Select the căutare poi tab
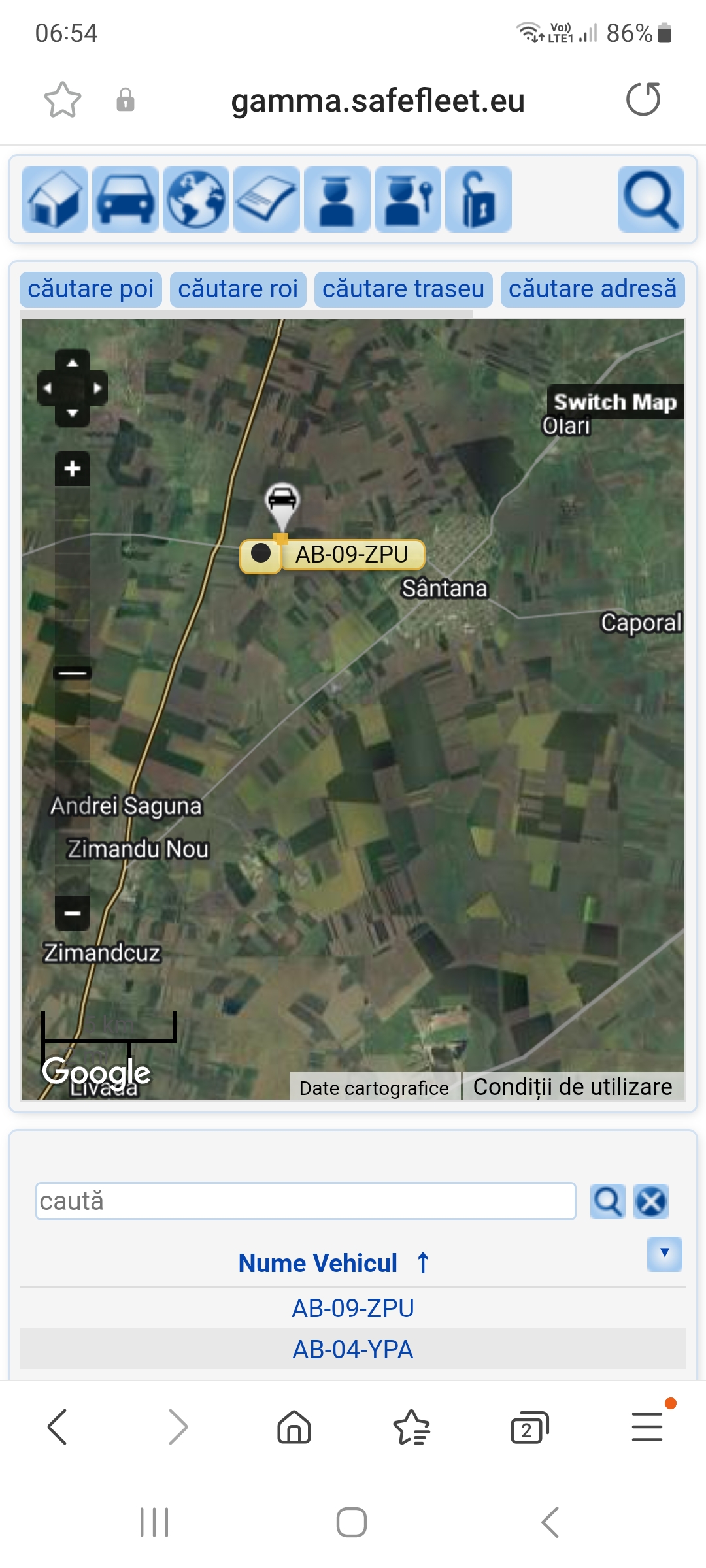The width and height of the screenshot is (706, 1568). (x=91, y=289)
